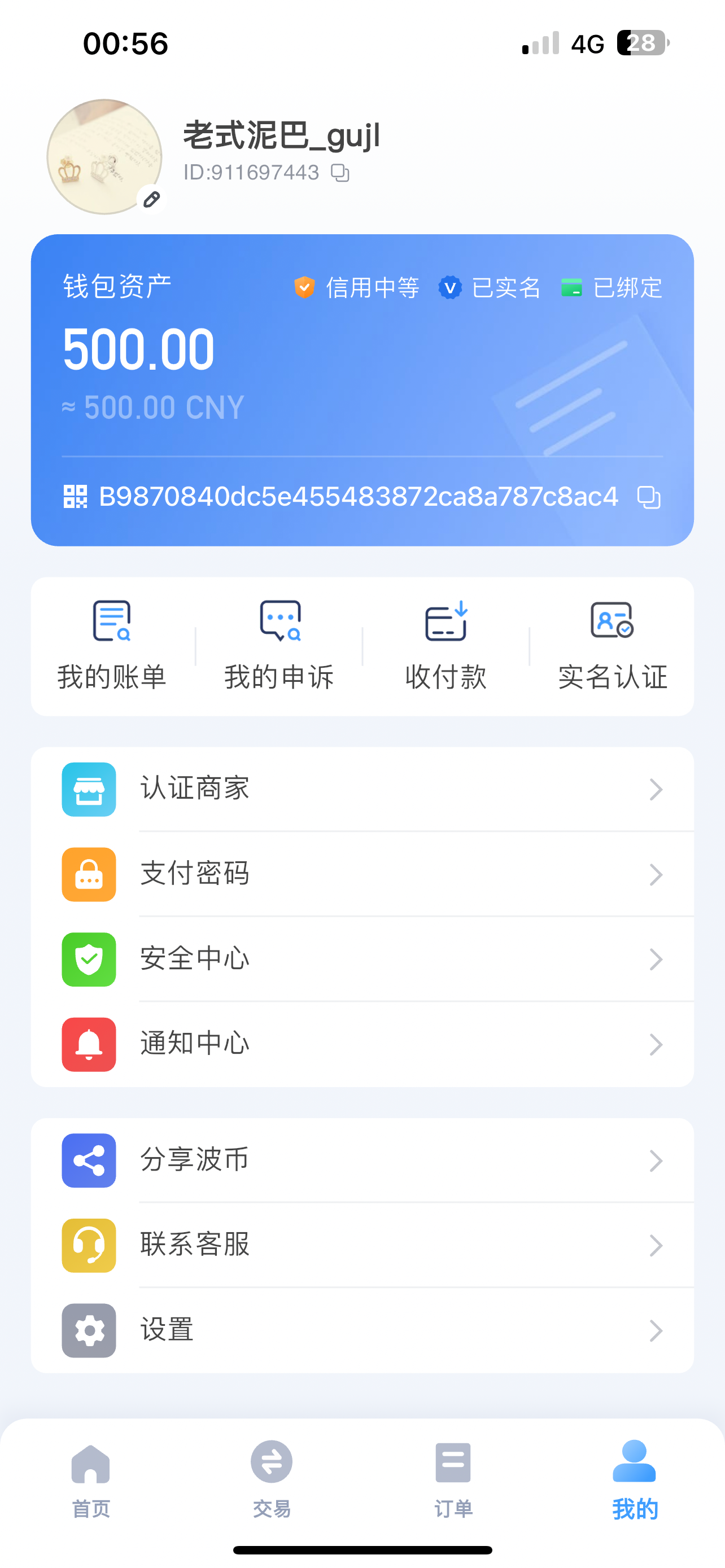Copy the wallet address
Viewport: 725px width, 1568px height.
point(648,497)
